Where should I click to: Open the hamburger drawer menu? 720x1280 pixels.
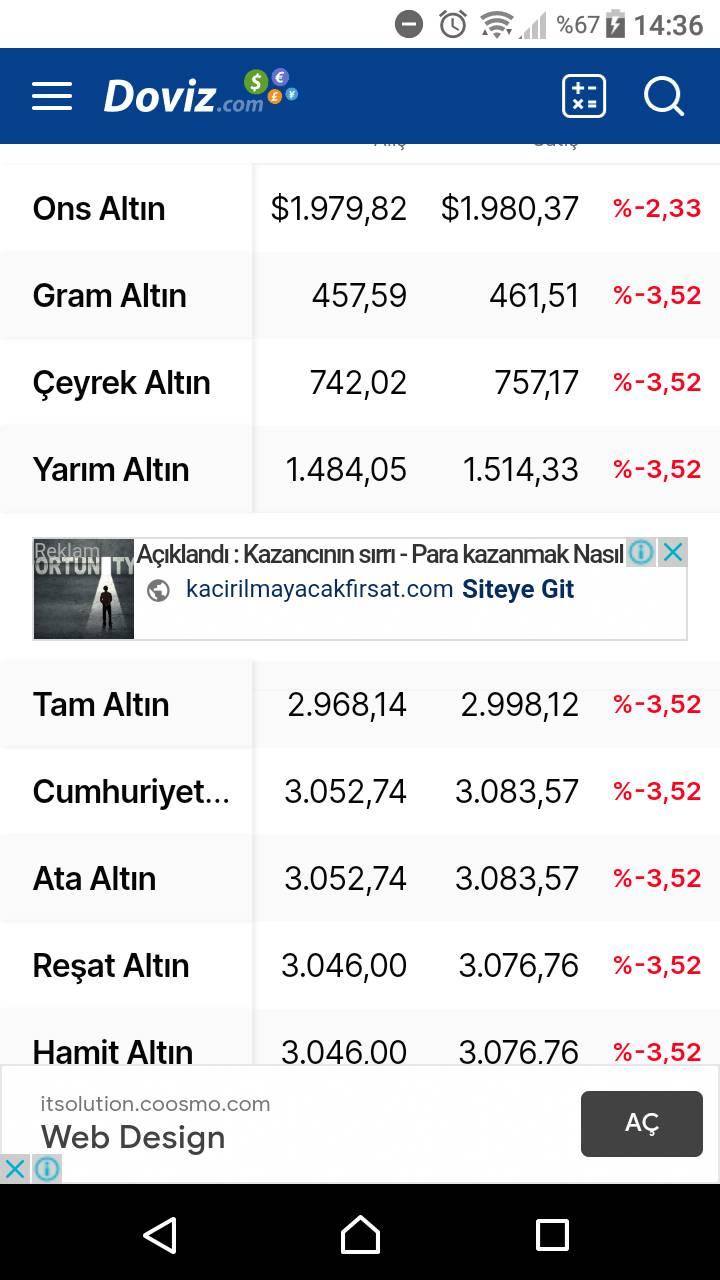coord(52,96)
